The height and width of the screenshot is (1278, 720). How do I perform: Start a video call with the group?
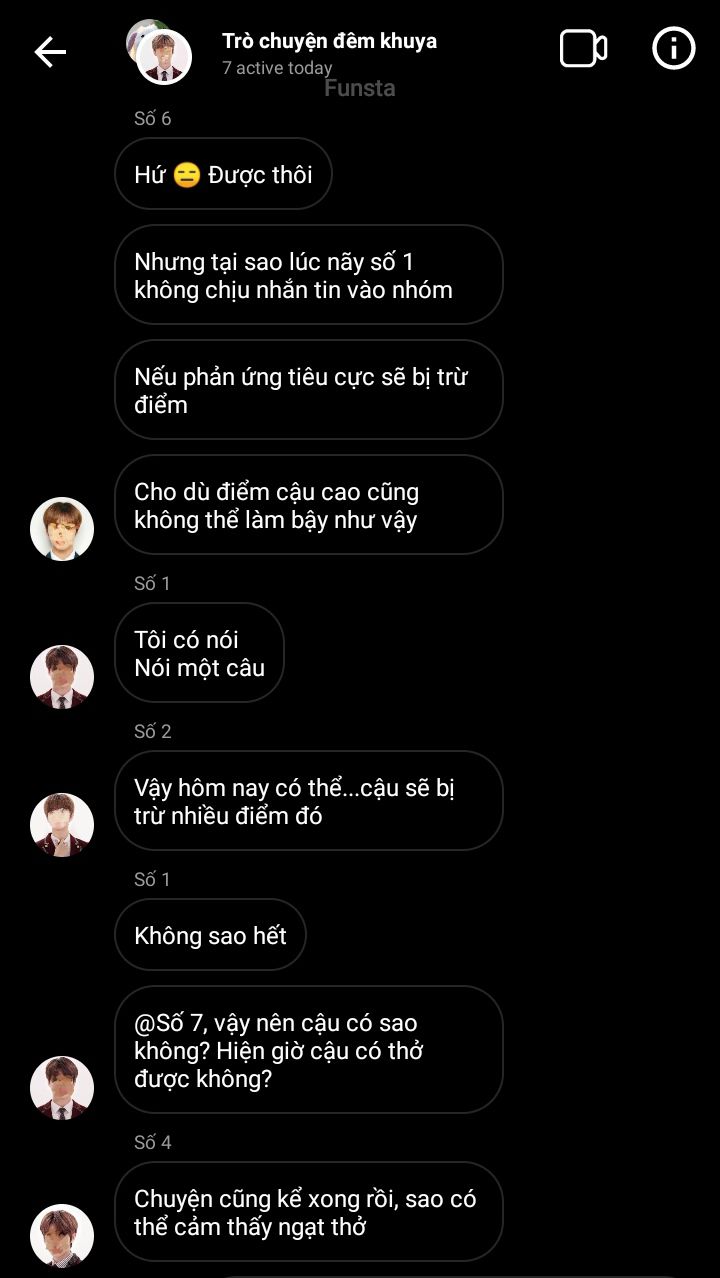583,49
